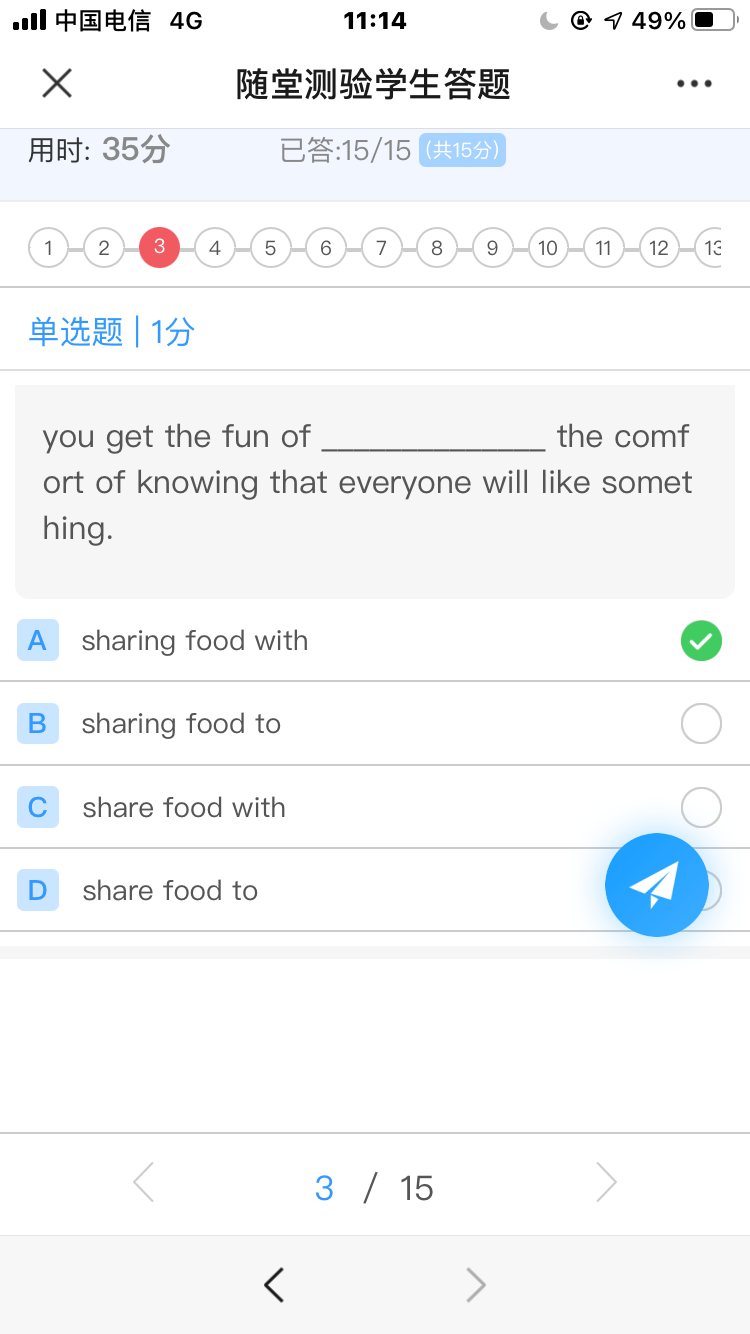The height and width of the screenshot is (1334, 750).
Task: Go to the next question using the right chevron
Action: 606,1182
